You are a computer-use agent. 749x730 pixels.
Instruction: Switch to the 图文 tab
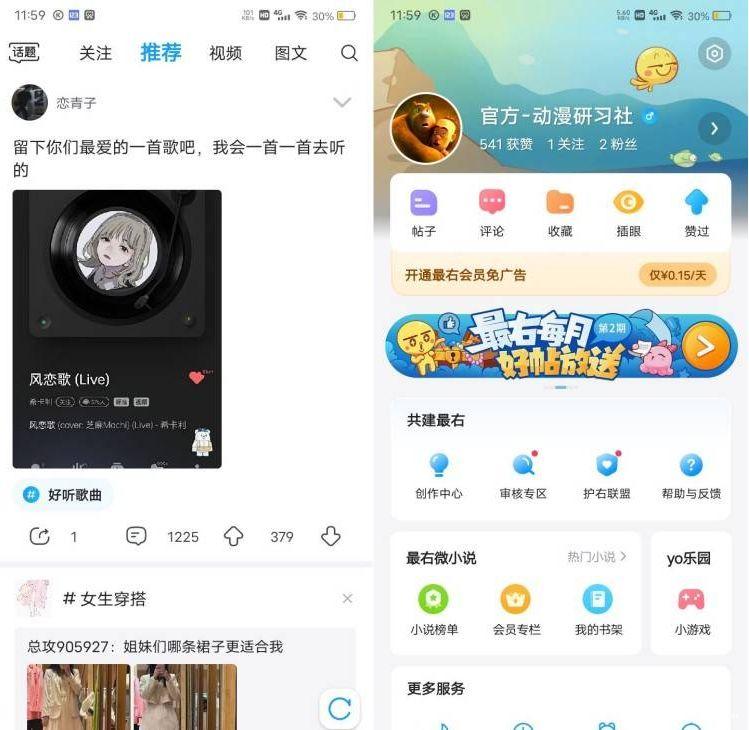290,53
